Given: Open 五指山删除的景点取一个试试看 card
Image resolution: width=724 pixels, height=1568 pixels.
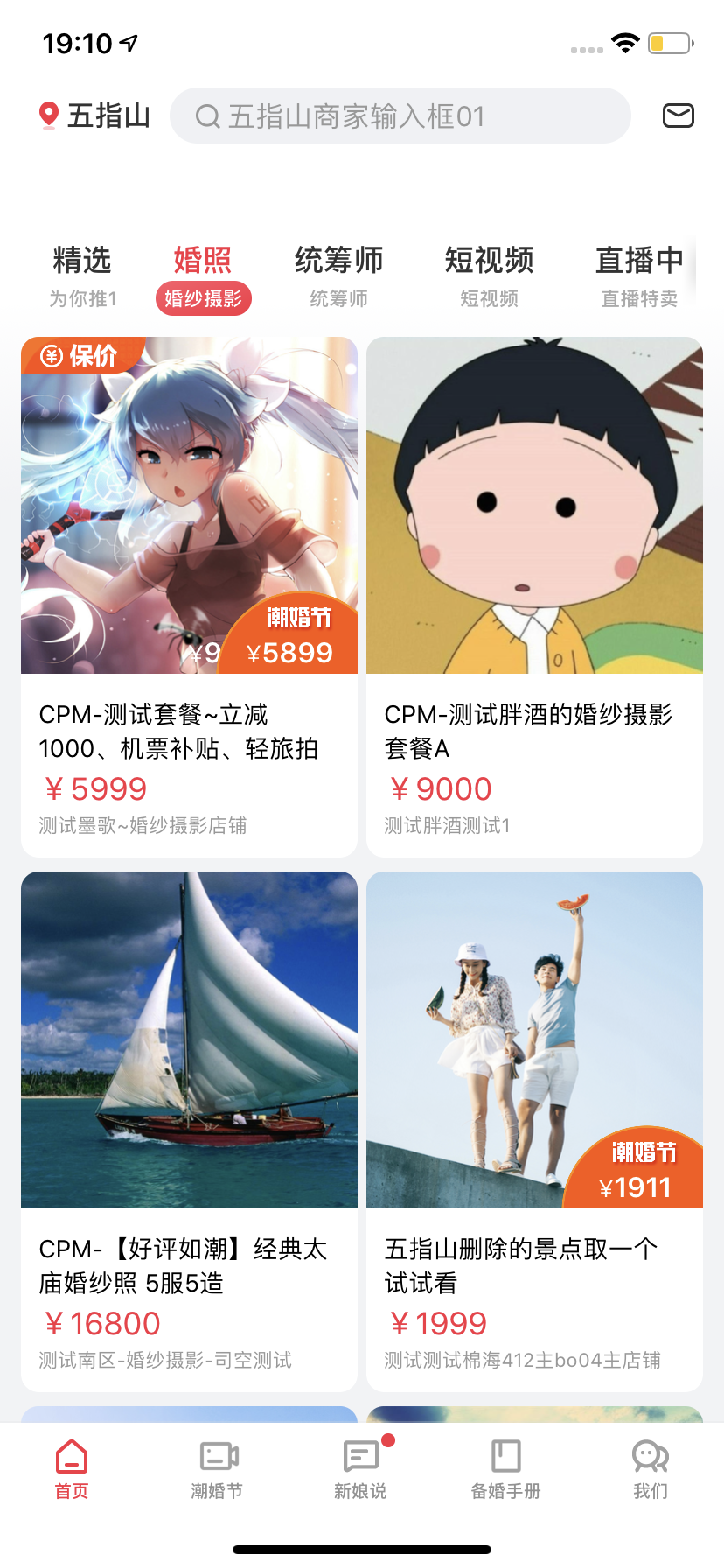Looking at the screenshot, I should coord(534,1130).
